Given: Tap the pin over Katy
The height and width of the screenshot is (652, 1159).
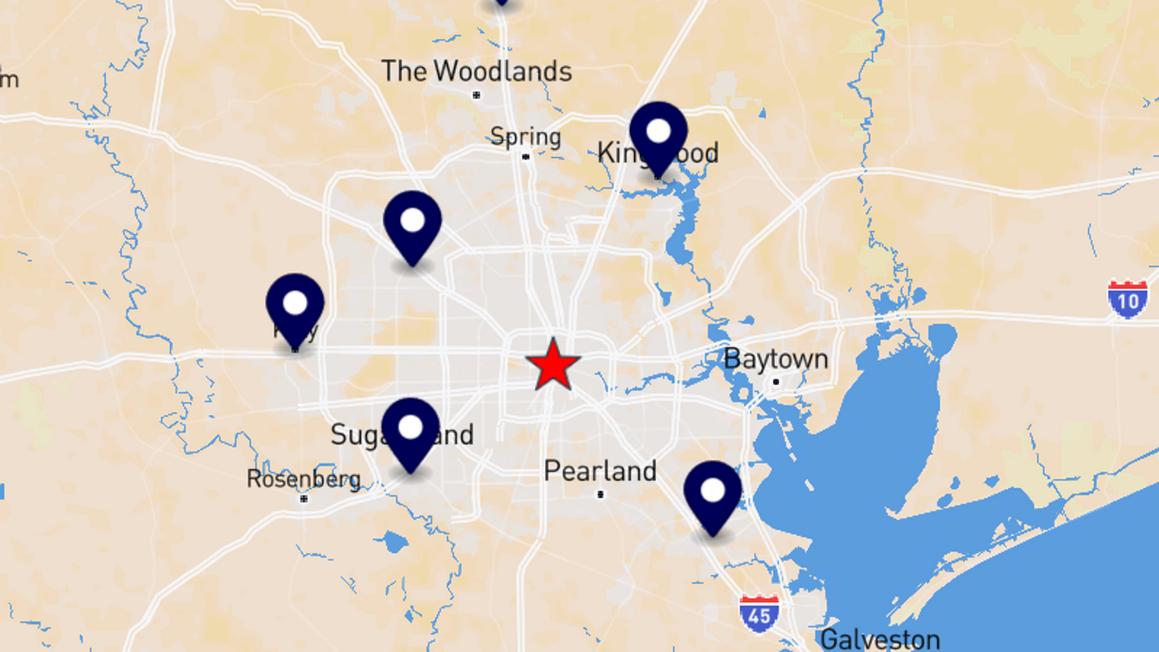Looking at the screenshot, I should coord(295,308).
